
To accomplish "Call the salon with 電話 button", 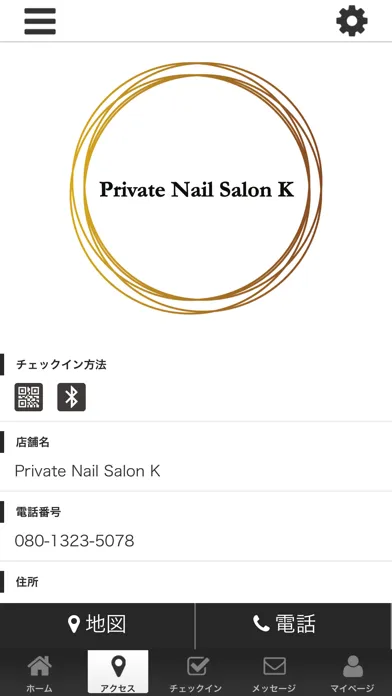I will (294, 625).
